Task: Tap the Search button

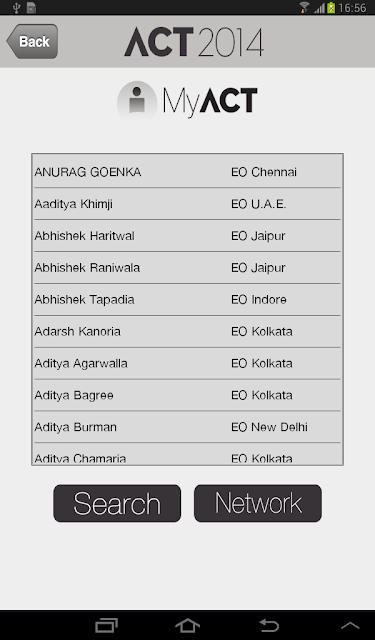Action: [x=117, y=503]
